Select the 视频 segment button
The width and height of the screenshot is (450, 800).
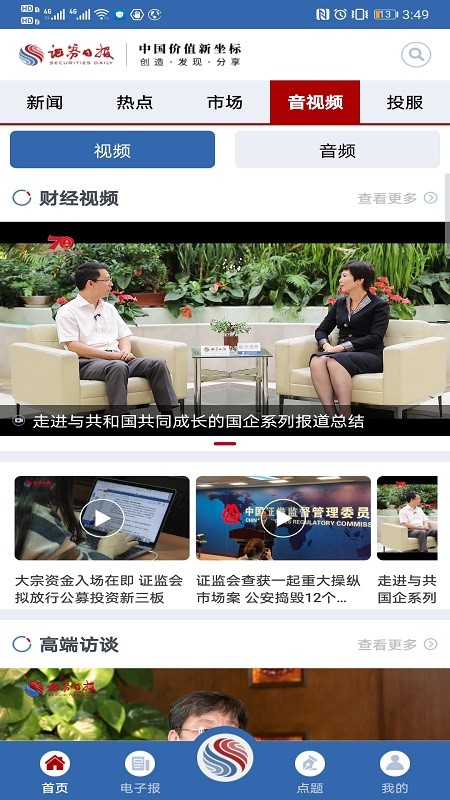[112, 150]
